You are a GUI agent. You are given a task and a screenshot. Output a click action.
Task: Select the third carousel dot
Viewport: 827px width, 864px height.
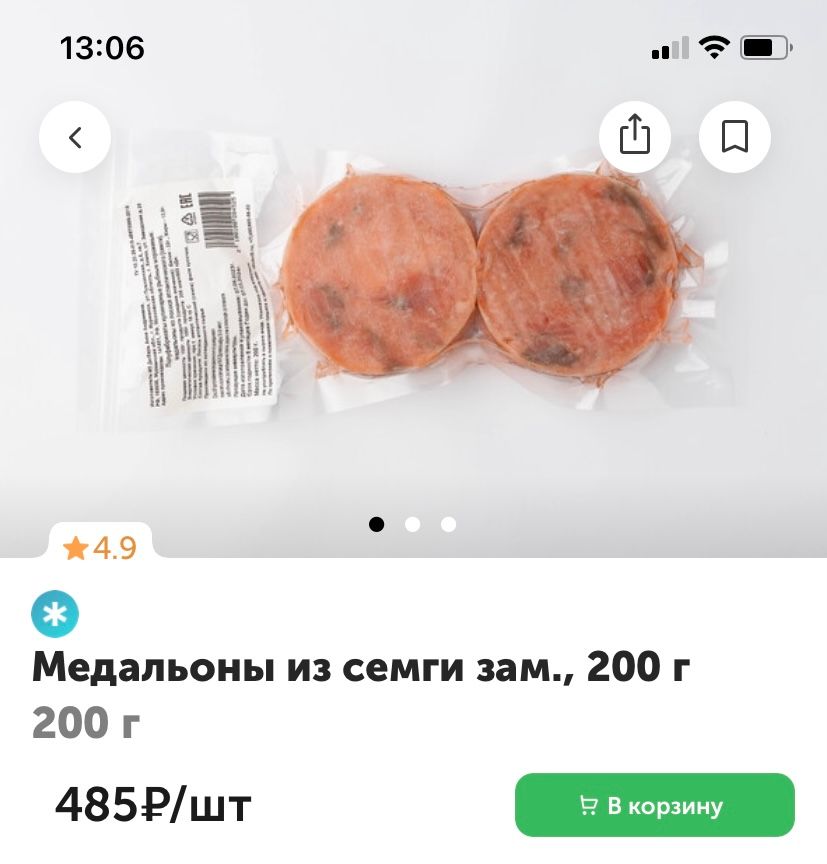pos(448,523)
